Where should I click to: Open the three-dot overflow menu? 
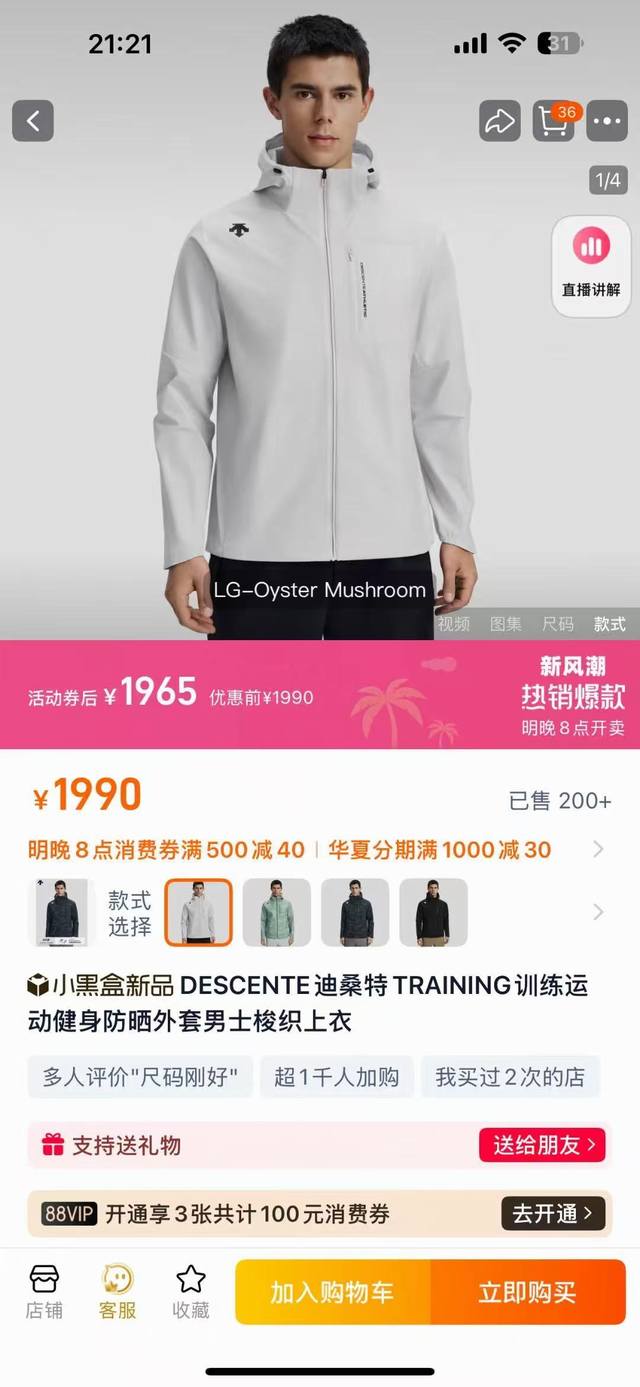pyautogui.click(x=607, y=121)
